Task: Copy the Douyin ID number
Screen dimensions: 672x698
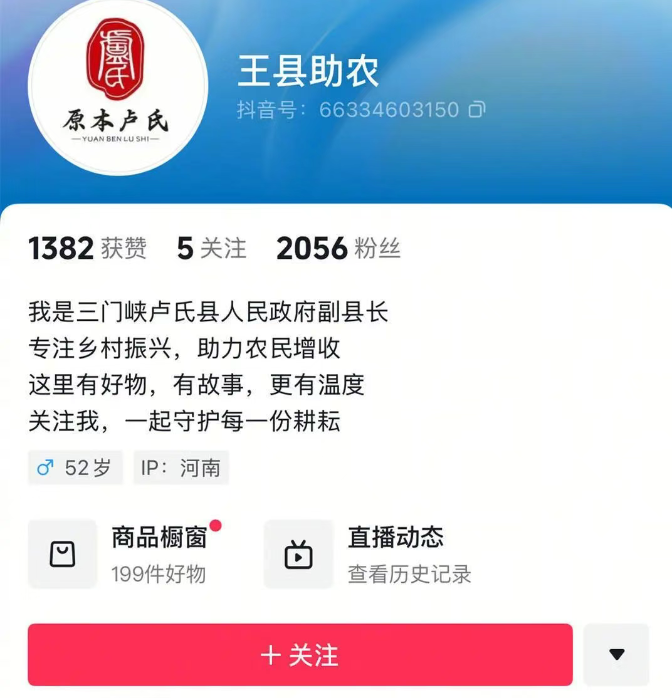Action: coord(477,110)
